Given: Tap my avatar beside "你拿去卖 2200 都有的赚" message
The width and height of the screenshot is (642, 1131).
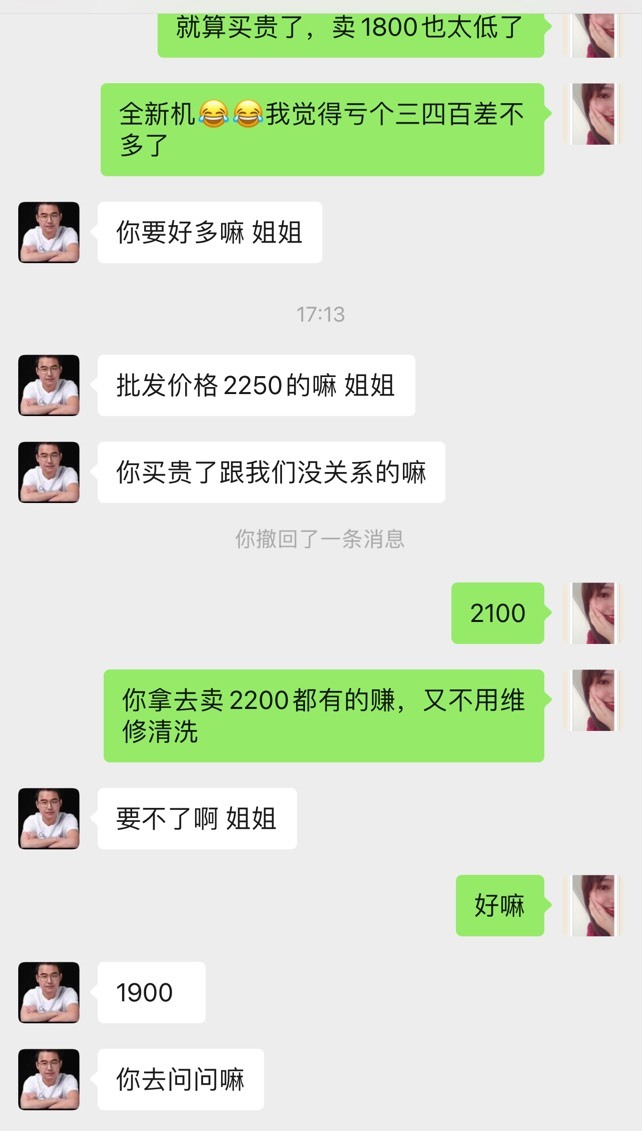Looking at the screenshot, I should [x=594, y=700].
